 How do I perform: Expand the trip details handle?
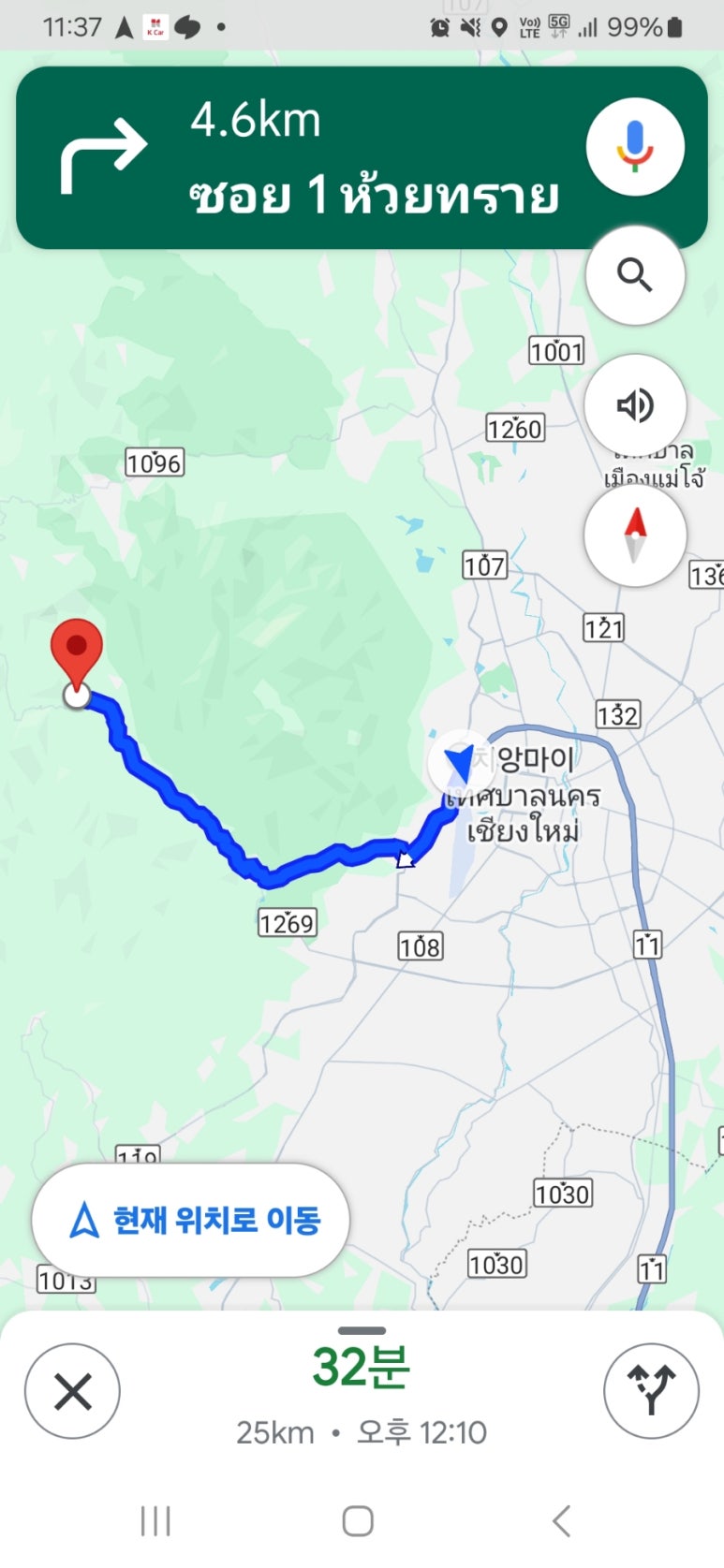click(x=362, y=1330)
